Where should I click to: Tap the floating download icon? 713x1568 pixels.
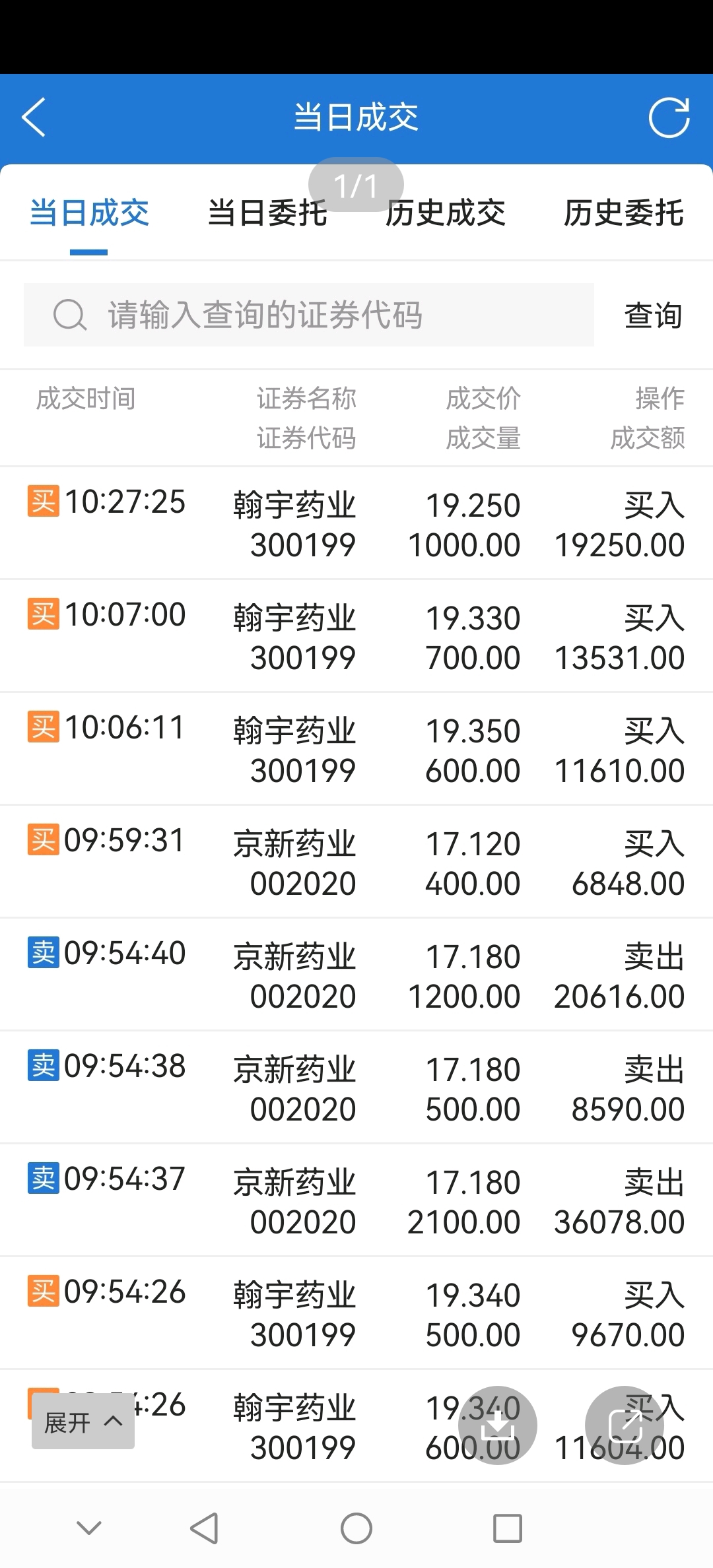(x=498, y=1425)
